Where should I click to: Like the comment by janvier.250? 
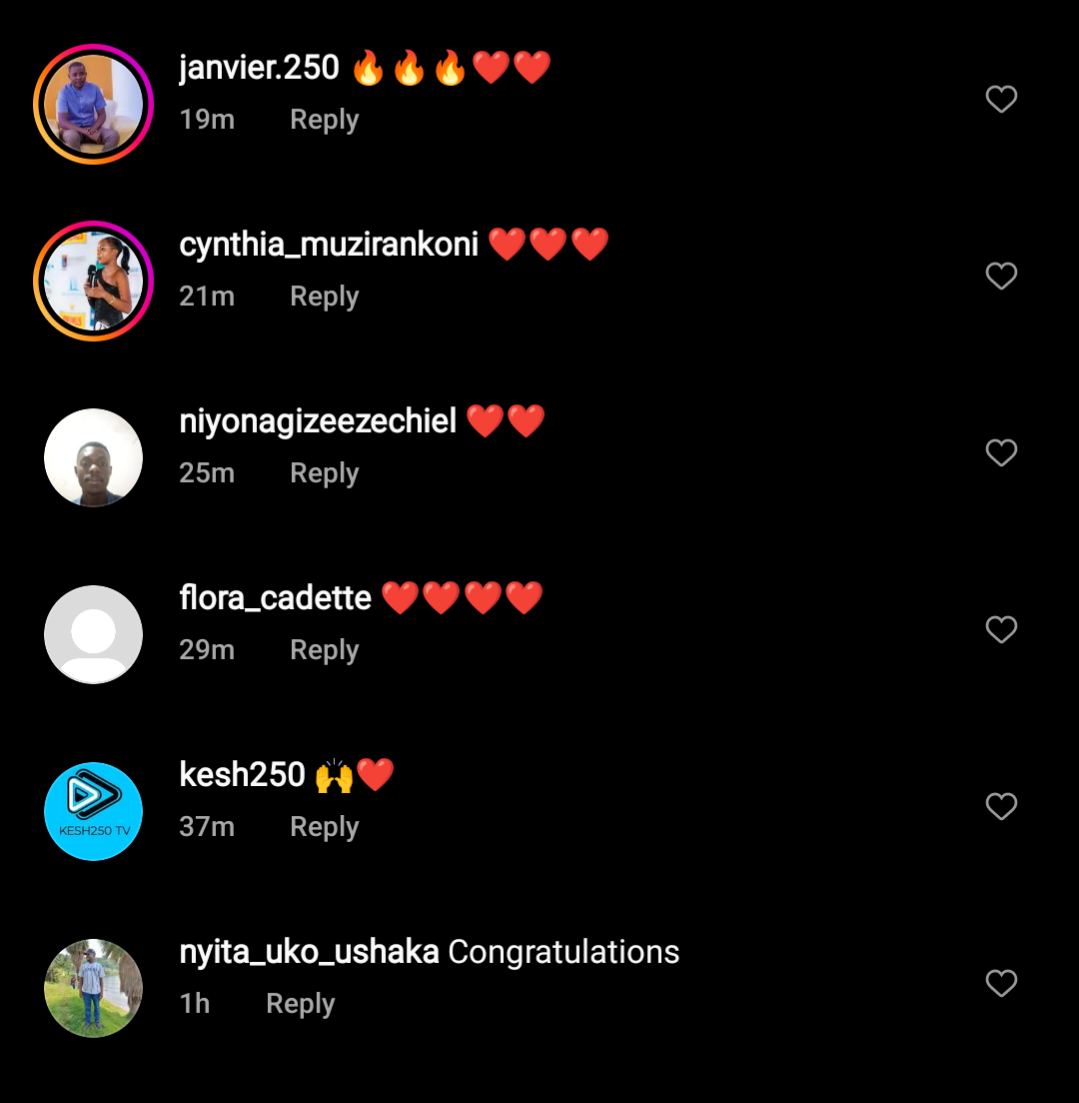1001,99
